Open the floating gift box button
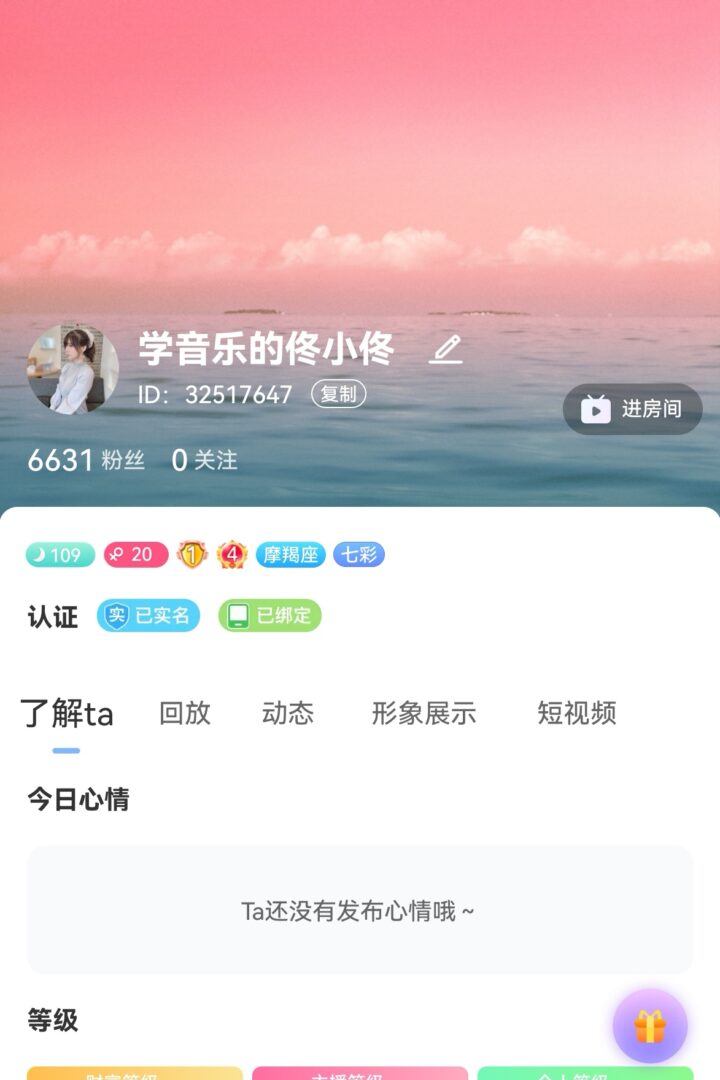 [x=650, y=1026]
